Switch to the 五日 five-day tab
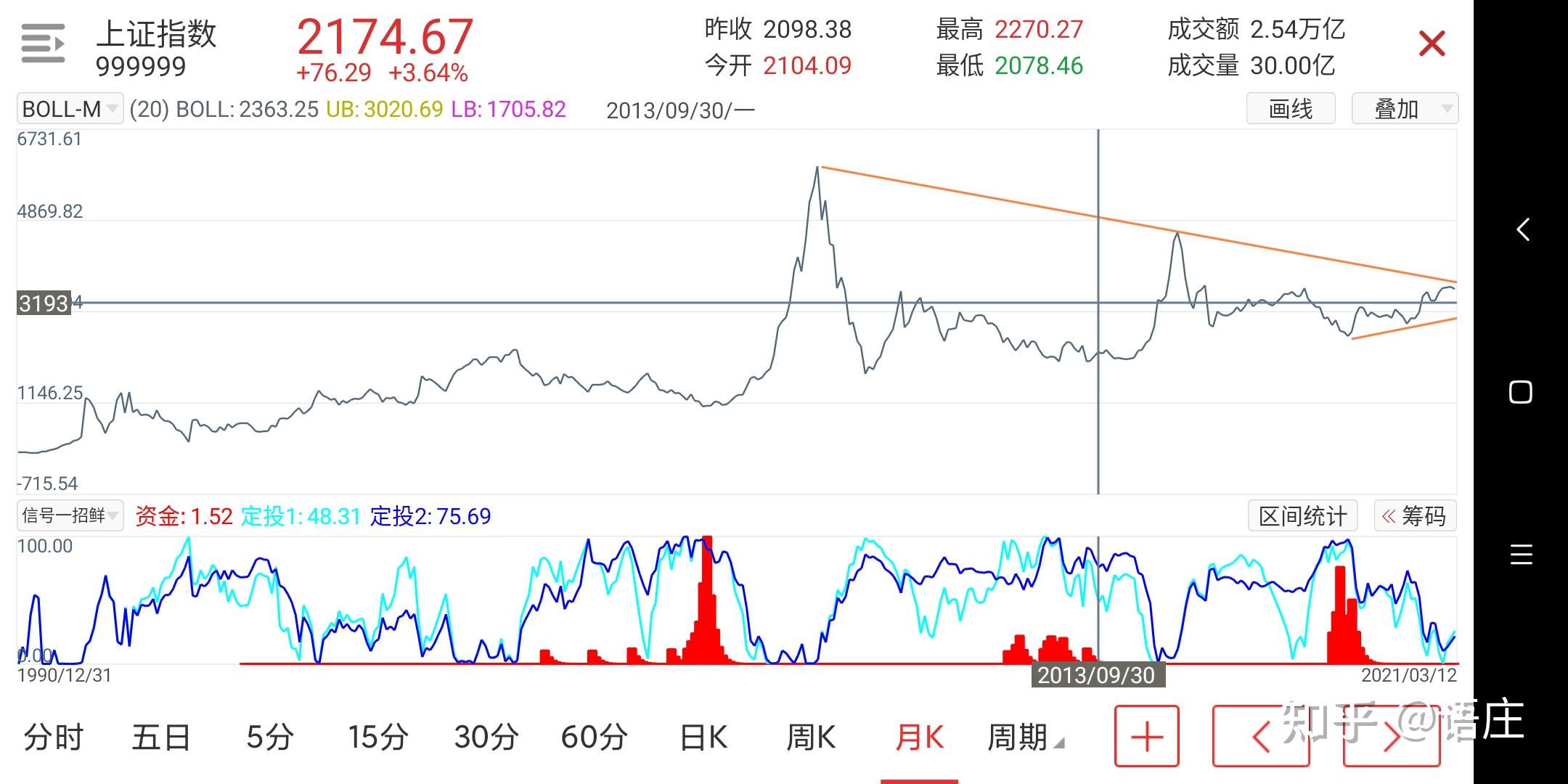This screenshot has width=1568, height=784. coord(161,738)
